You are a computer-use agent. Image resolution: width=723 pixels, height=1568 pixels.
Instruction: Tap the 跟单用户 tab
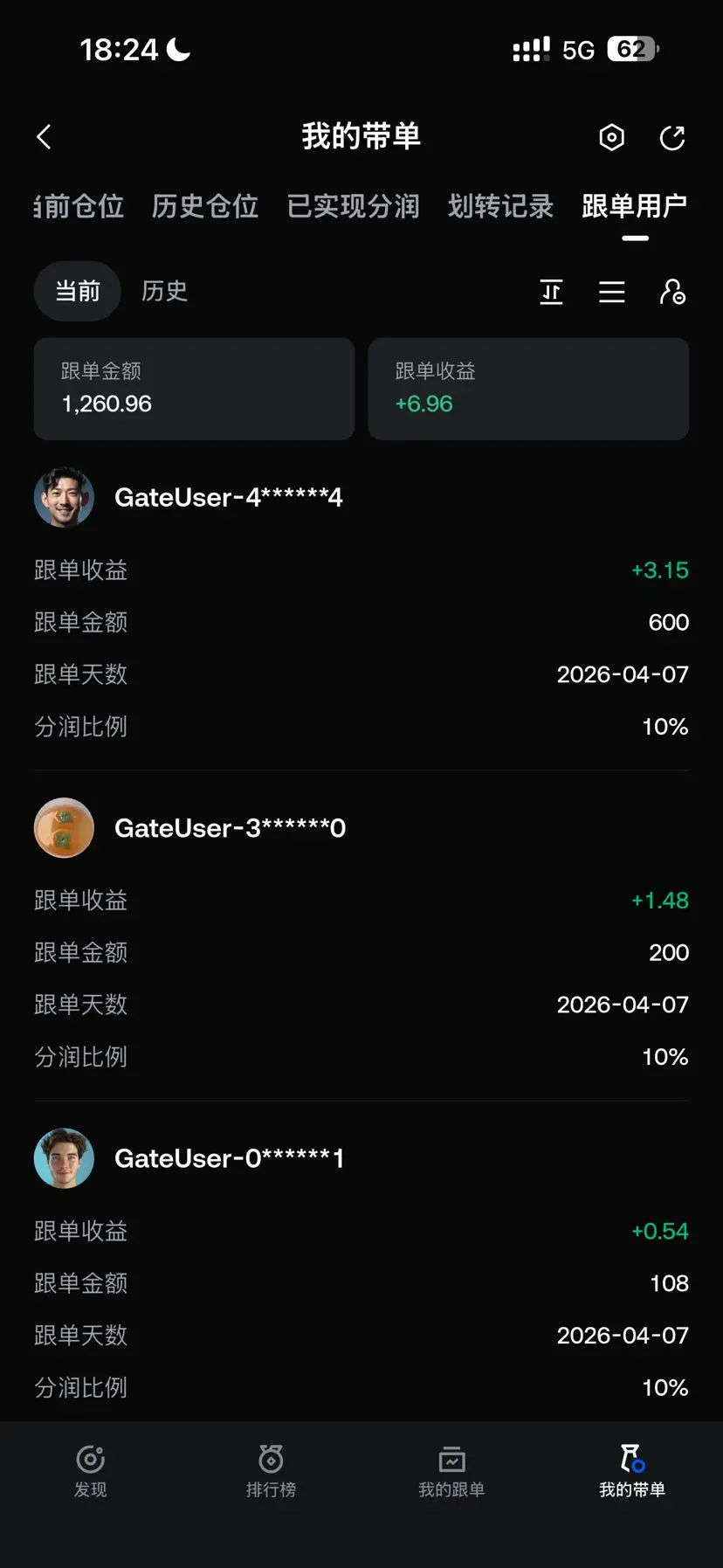coord(634,206)
